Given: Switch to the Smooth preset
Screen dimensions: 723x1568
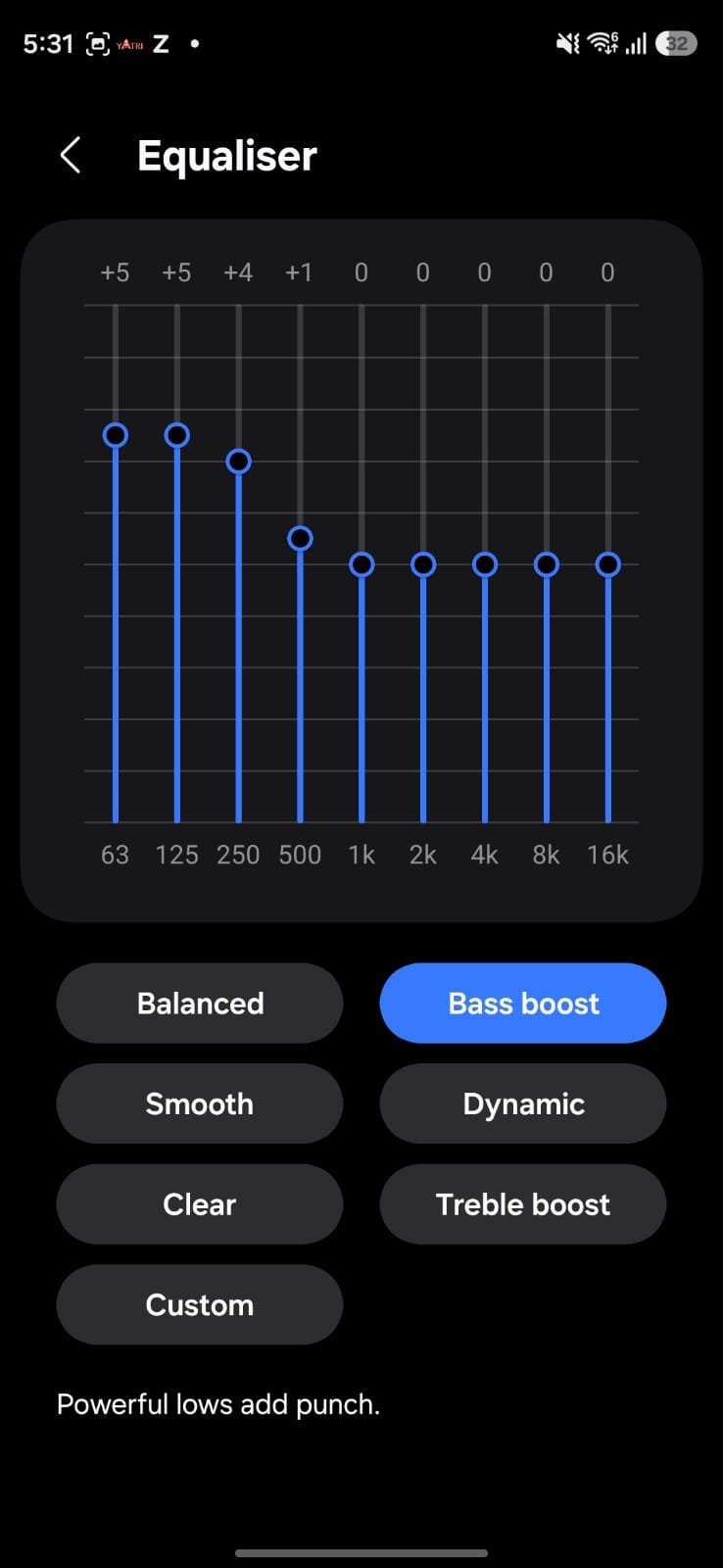Looking at the screenshot, I should (200, 1104).
